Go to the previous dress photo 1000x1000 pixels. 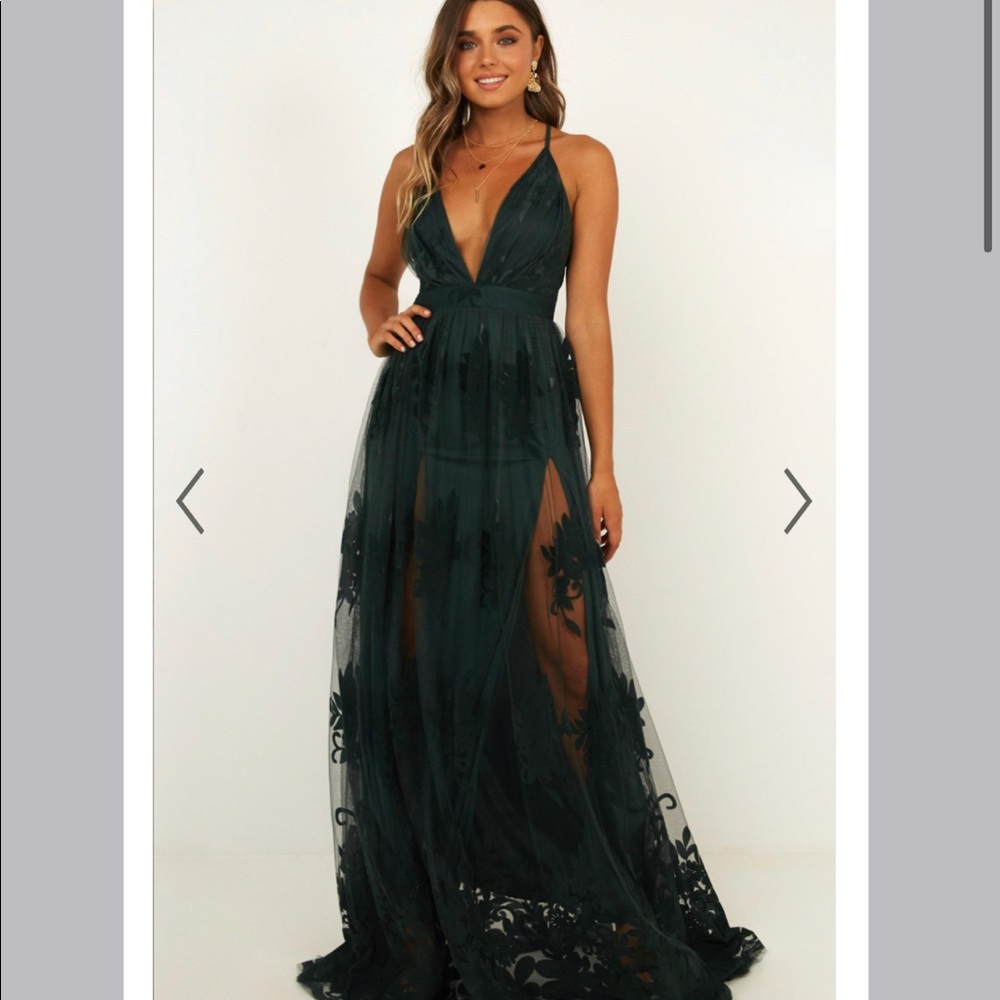[190, 500]
